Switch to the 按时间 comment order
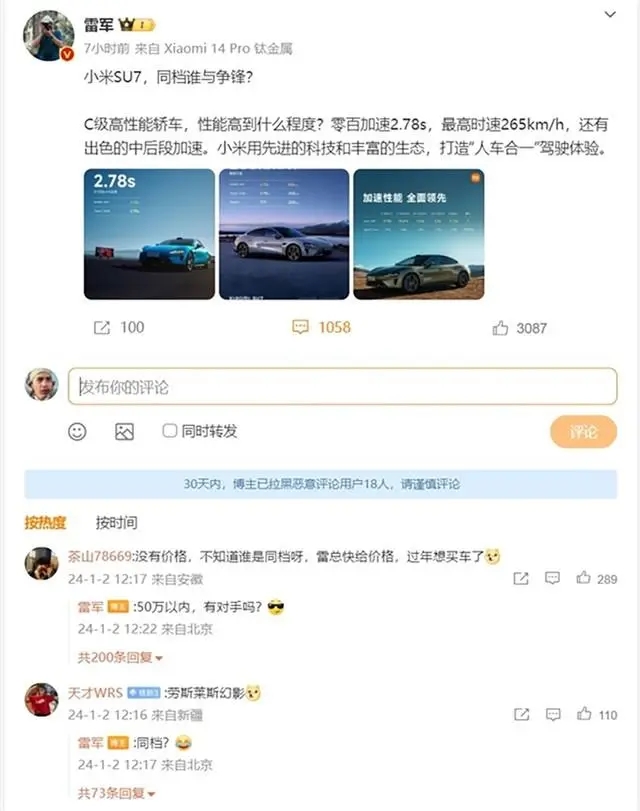 (x=116, y=522)
